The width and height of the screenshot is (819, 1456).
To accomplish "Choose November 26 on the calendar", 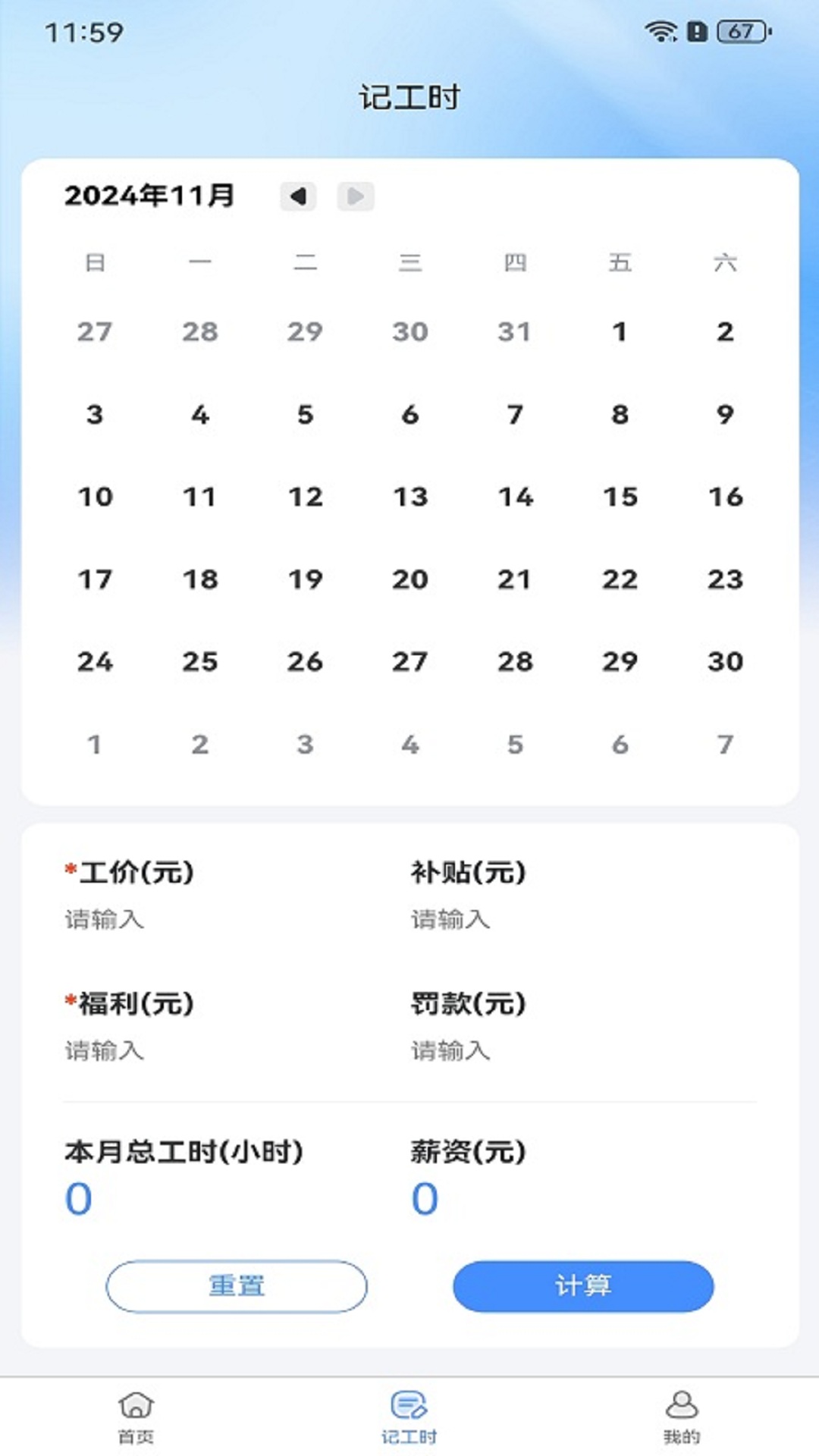I will (305, 661).
